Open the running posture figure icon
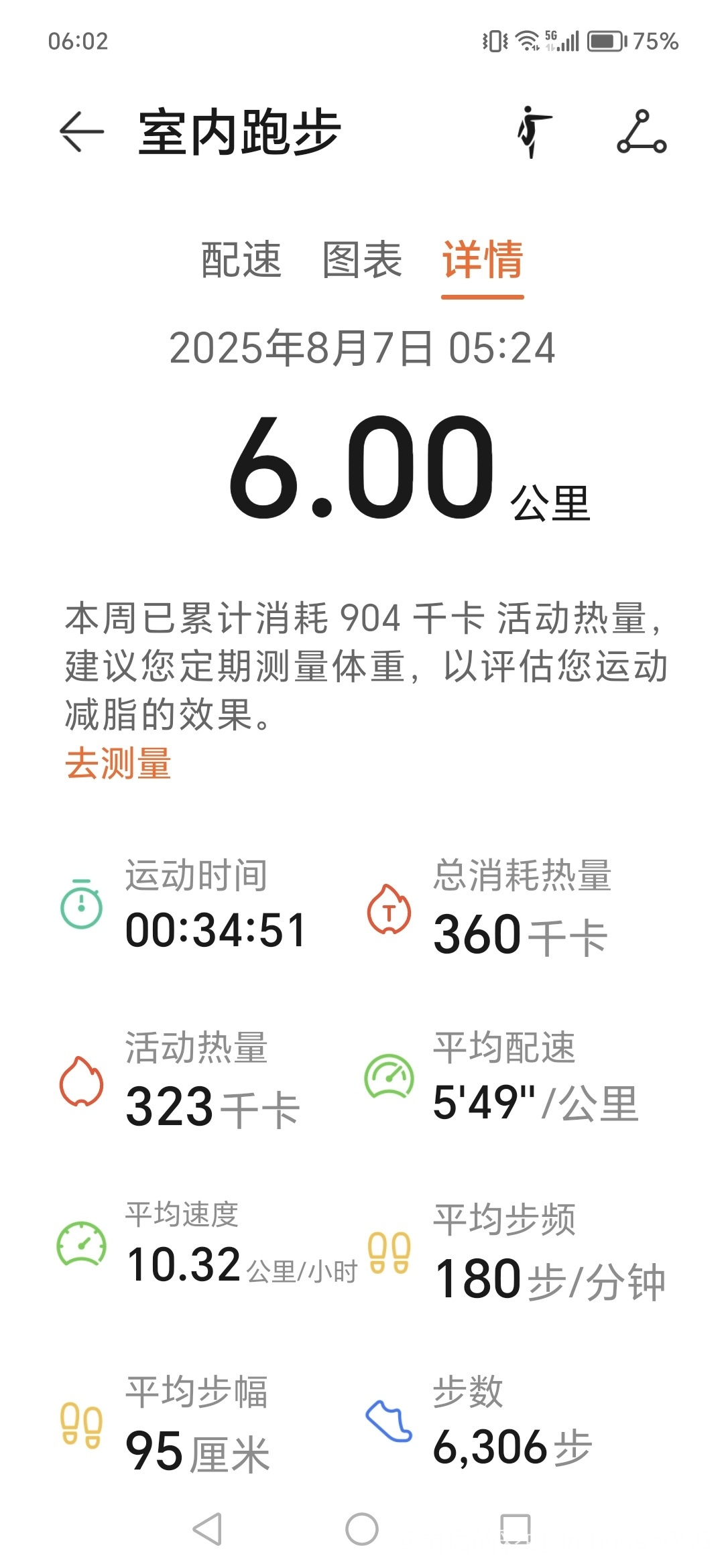Image resolution: width=724 pixels, height=1568 pixels. (534, 131)
